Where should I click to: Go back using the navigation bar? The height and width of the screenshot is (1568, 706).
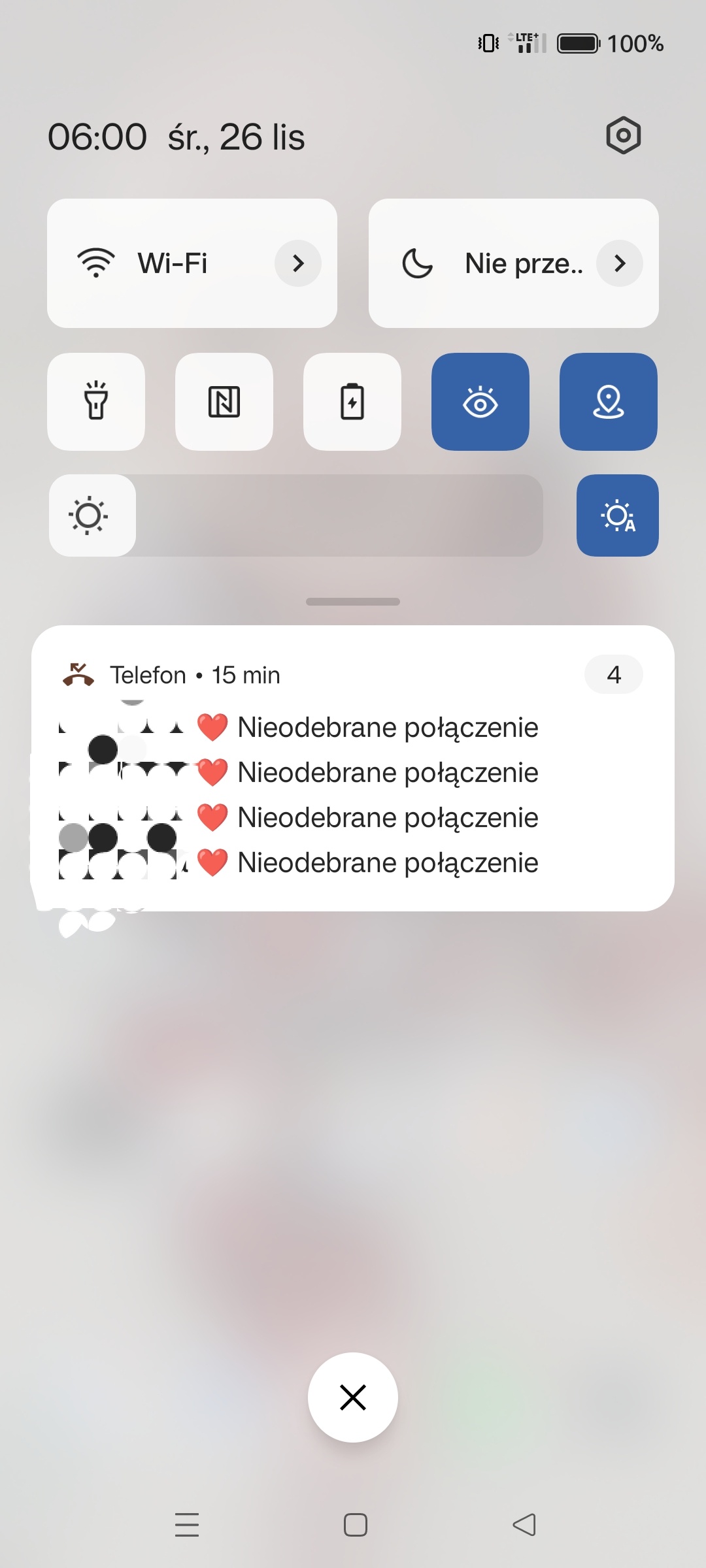(x=524, y=1525)
